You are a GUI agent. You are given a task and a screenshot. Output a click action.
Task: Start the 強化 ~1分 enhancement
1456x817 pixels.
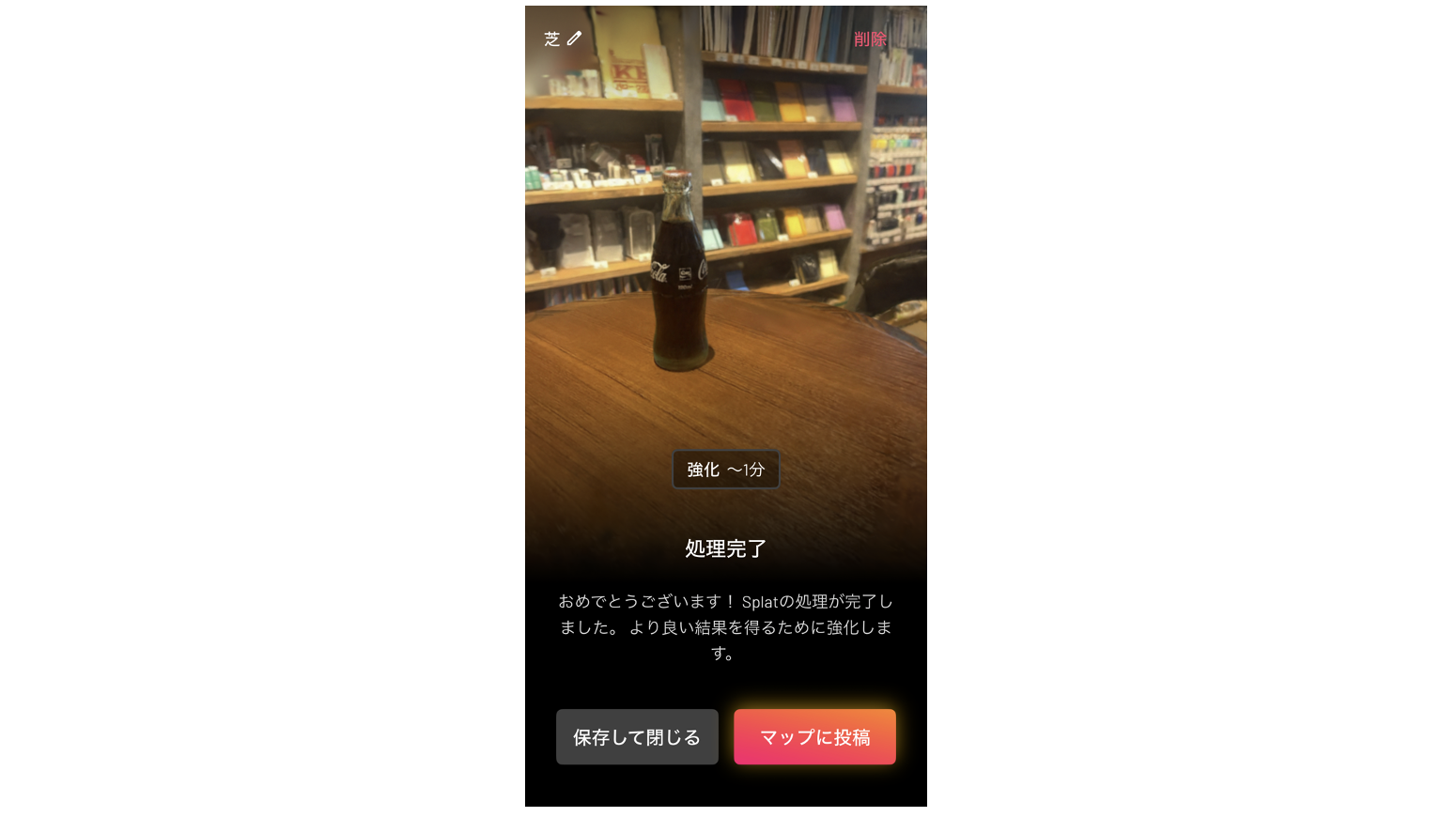point(725,470)
